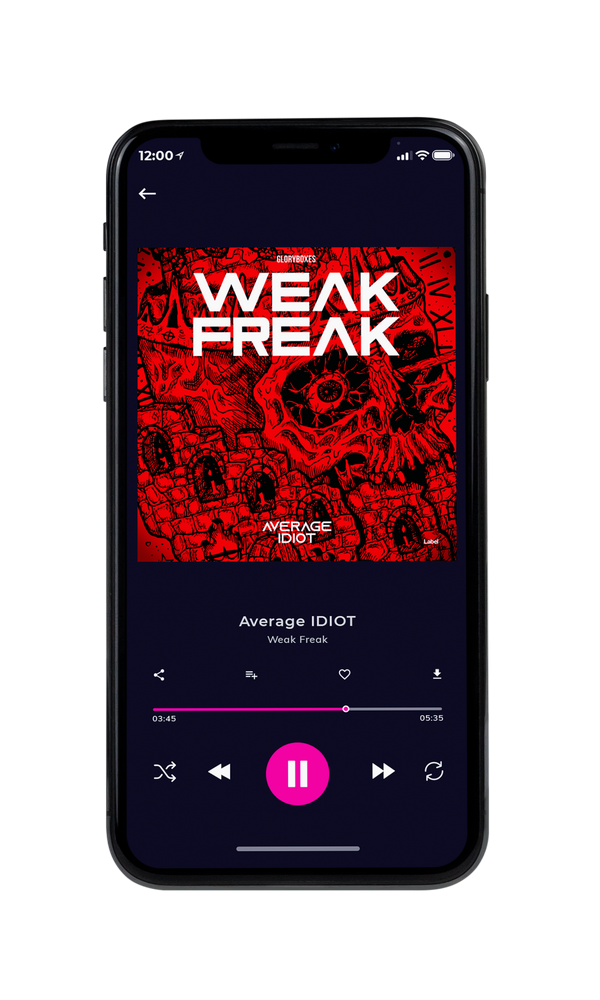Like the song with the heart icon

344,674
